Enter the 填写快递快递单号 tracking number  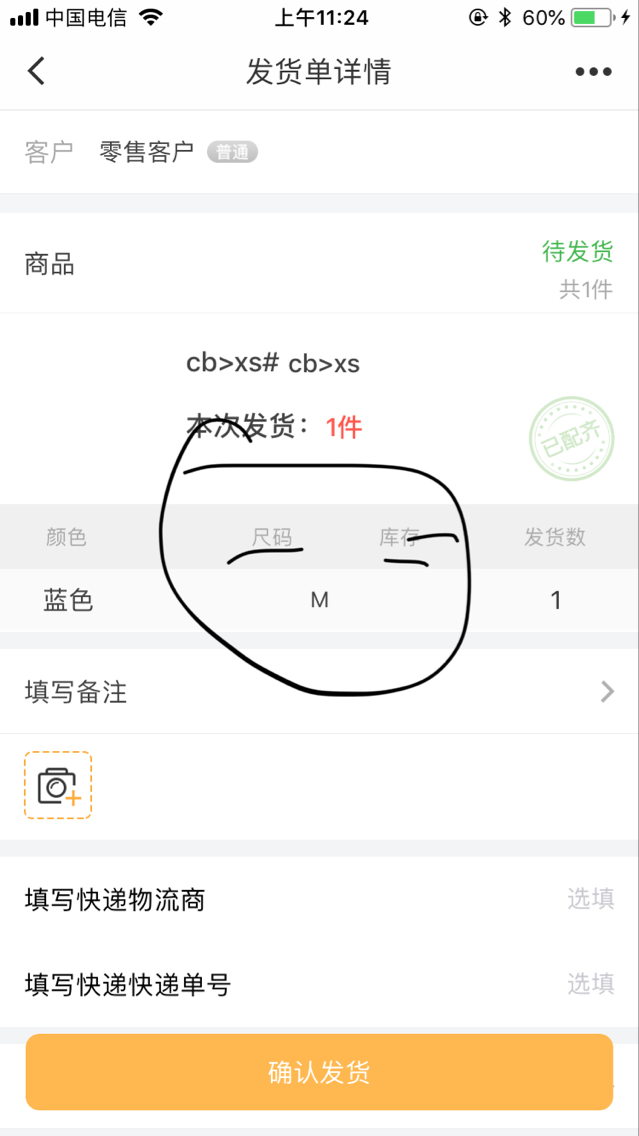pos(320,985)
